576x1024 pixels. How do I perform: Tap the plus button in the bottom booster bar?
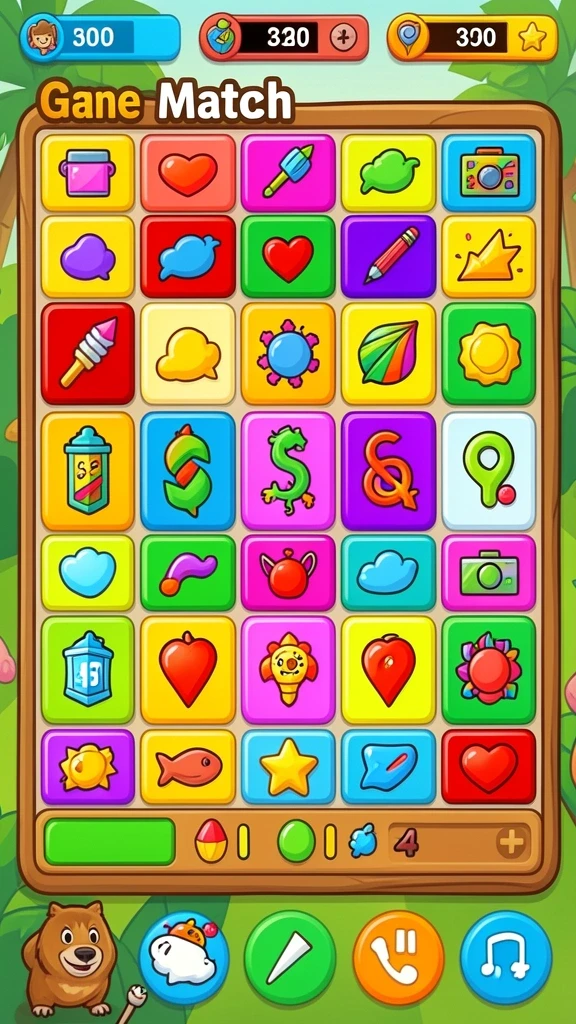click(x=510, y=843)
